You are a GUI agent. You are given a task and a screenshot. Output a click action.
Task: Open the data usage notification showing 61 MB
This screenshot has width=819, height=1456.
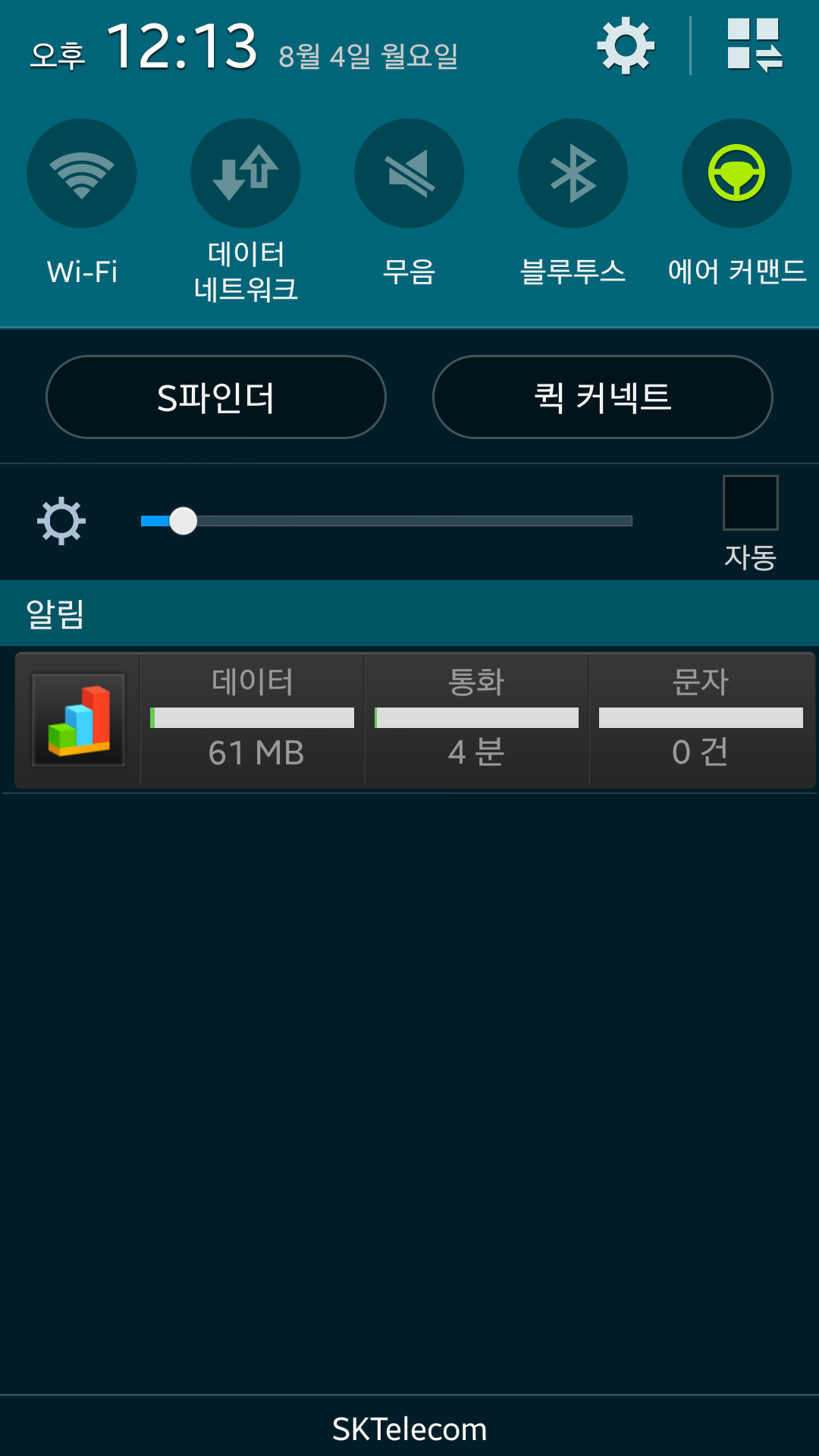(x=253, y=719)
